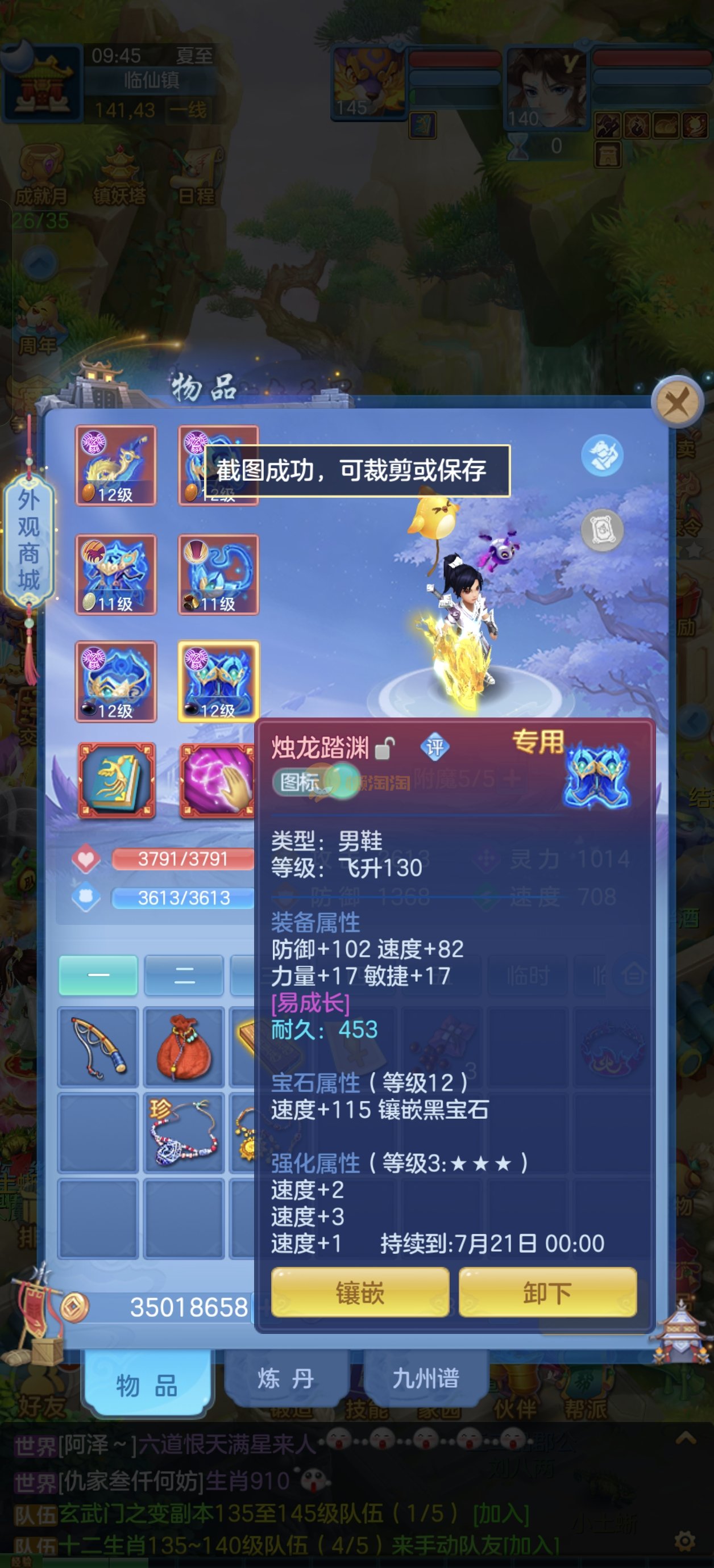
Task: Join the 玄武门之变副本 team via 加入
Action: [501, 1514]
